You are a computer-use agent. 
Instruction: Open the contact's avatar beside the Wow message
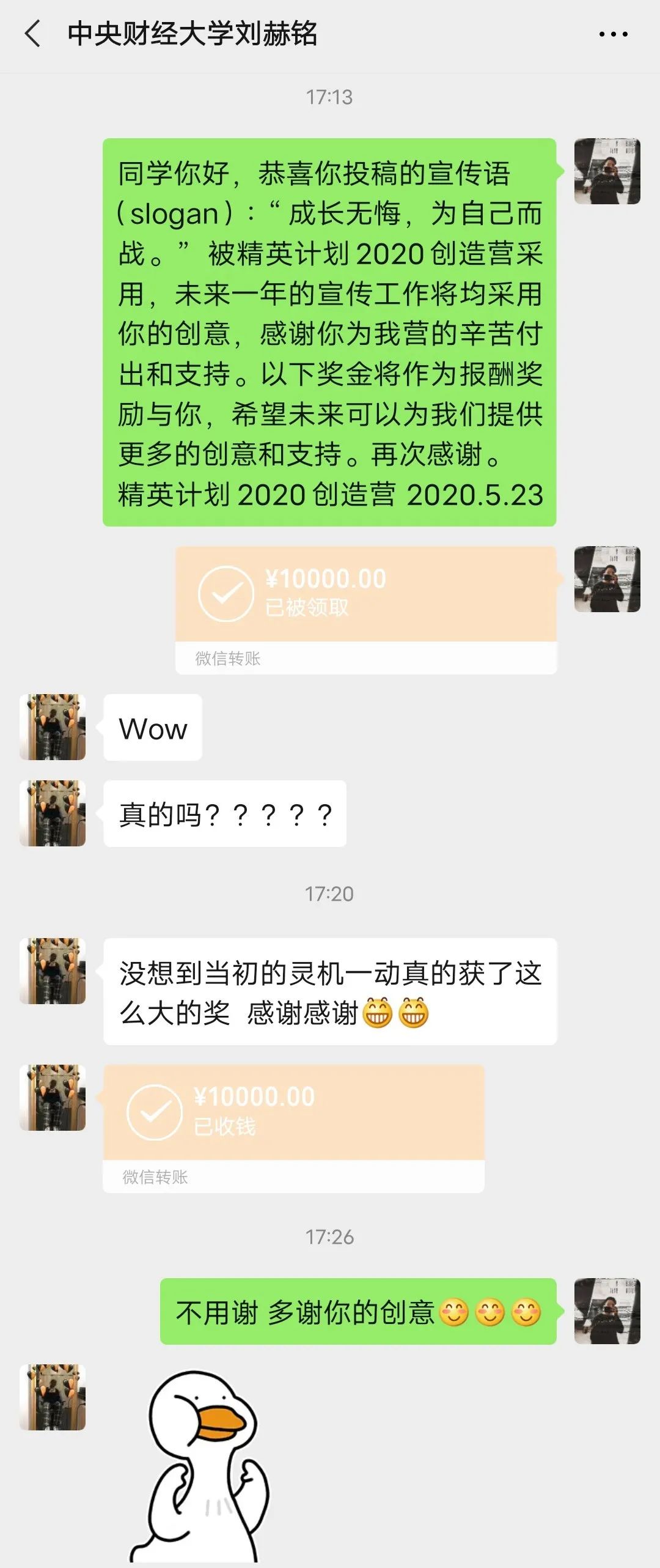tap(53, 727)
